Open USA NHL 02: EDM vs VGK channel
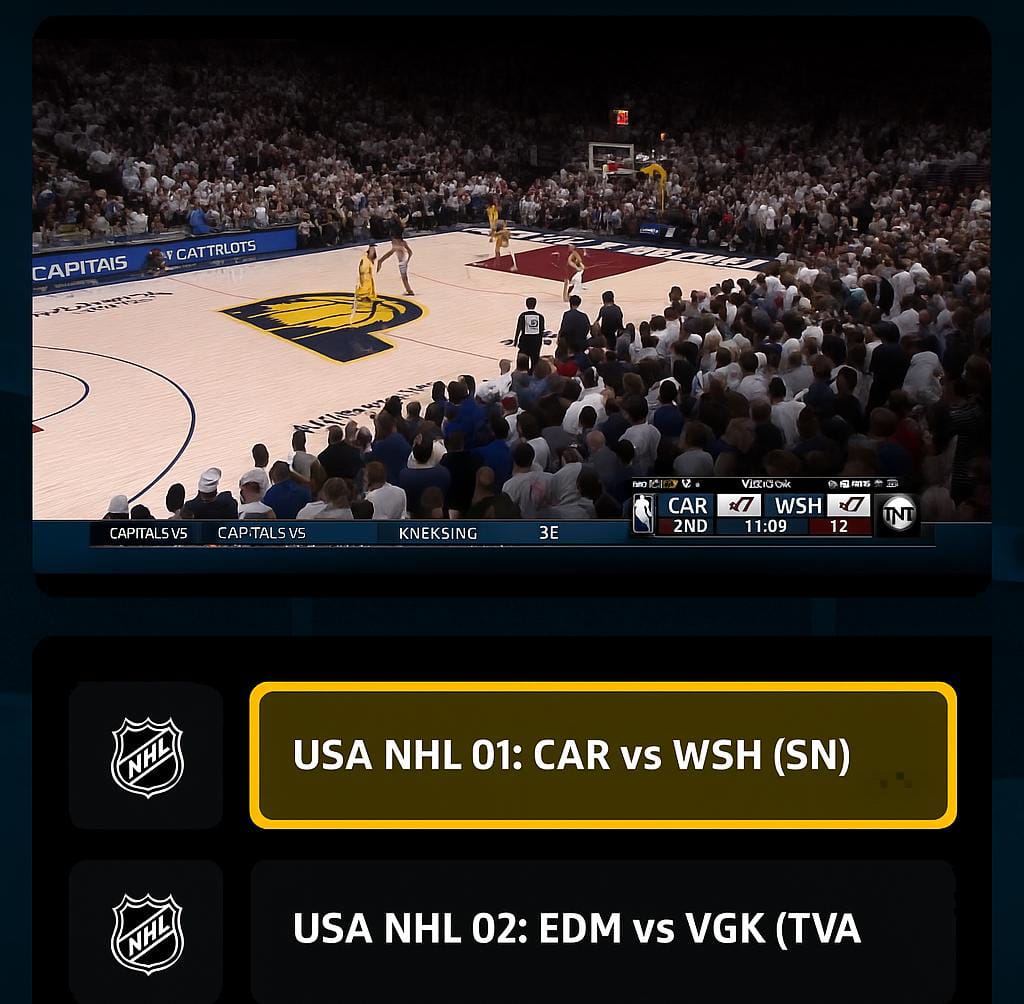Screen dimensions: 1024x1004 click(602, 930)
